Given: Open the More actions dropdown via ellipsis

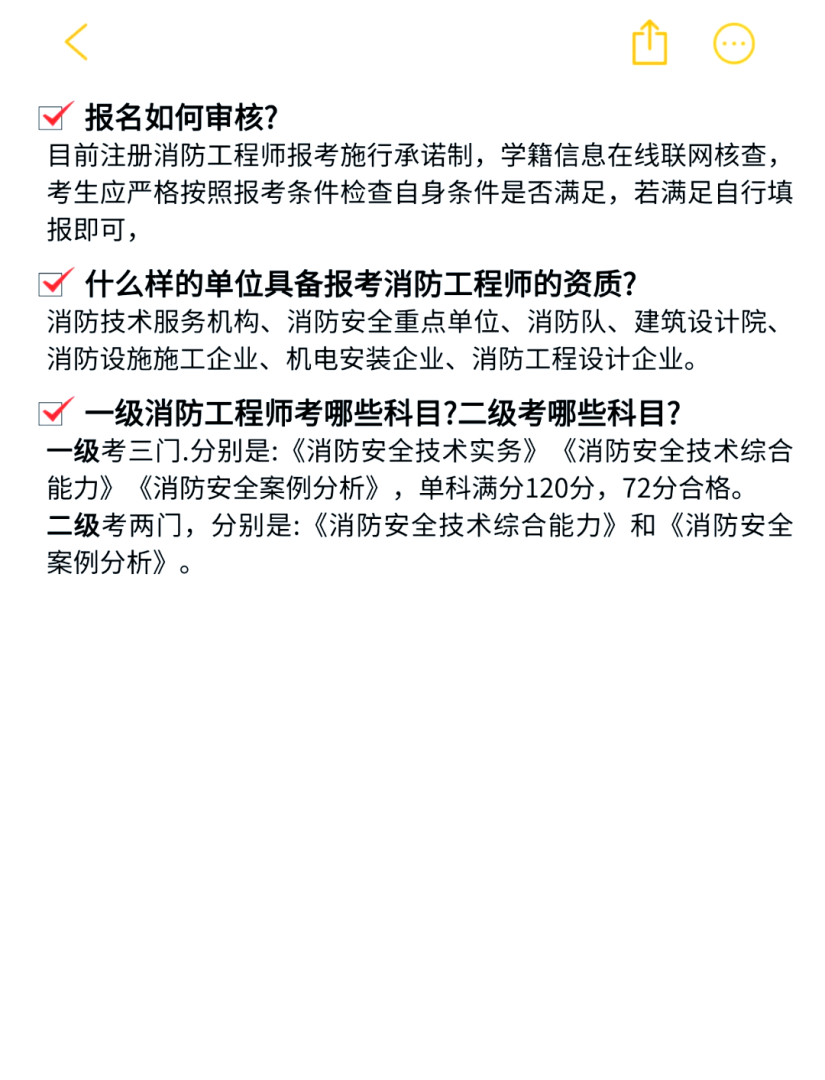Looking at the screenshot, I should (733, 42).
